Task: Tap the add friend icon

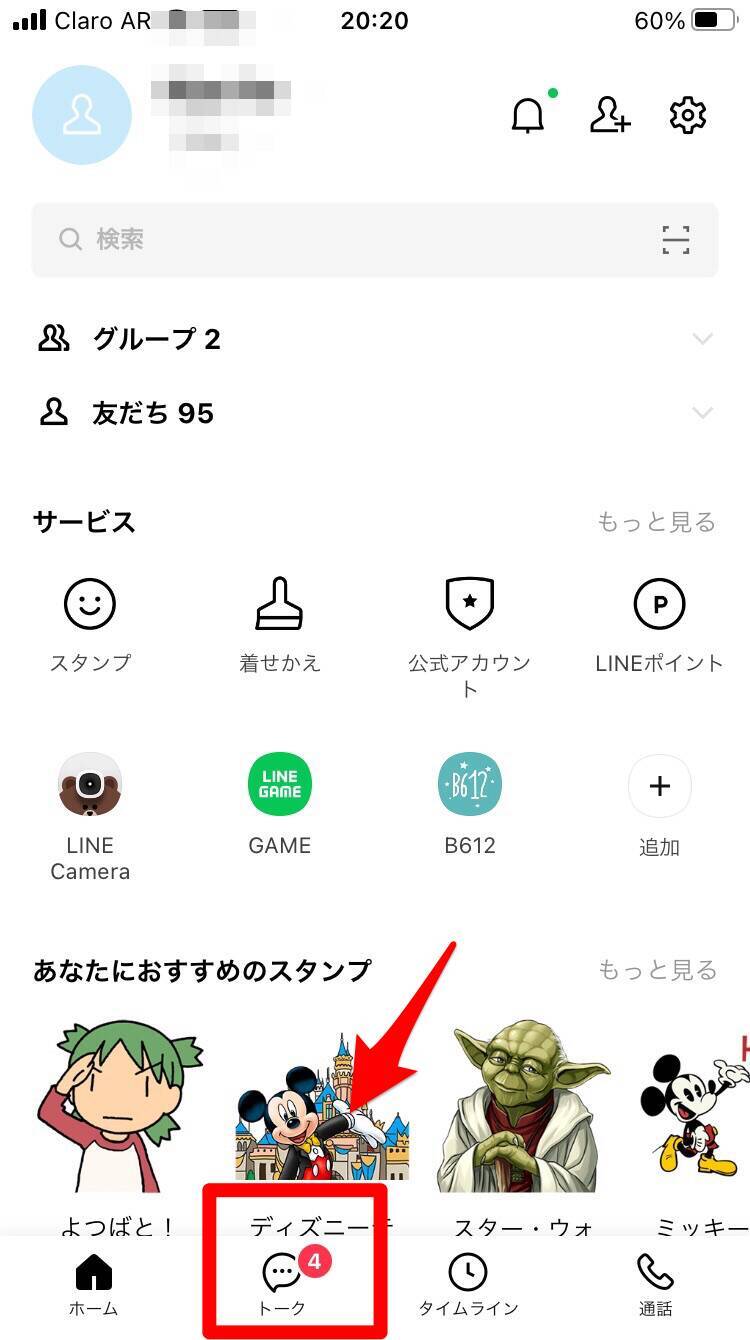Action: pos(609,116)
